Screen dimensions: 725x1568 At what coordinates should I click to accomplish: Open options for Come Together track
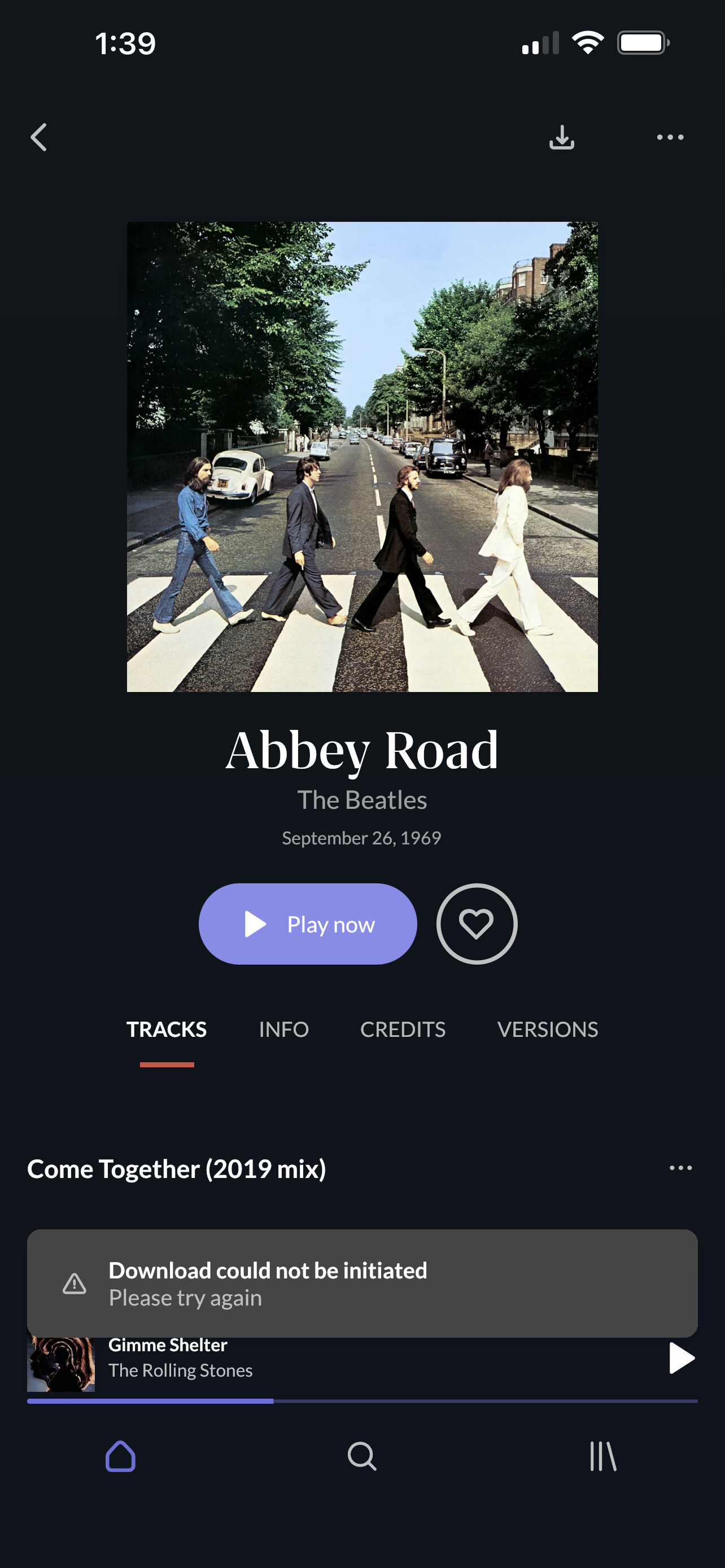pyautogui.click(x=680, y=1168)
